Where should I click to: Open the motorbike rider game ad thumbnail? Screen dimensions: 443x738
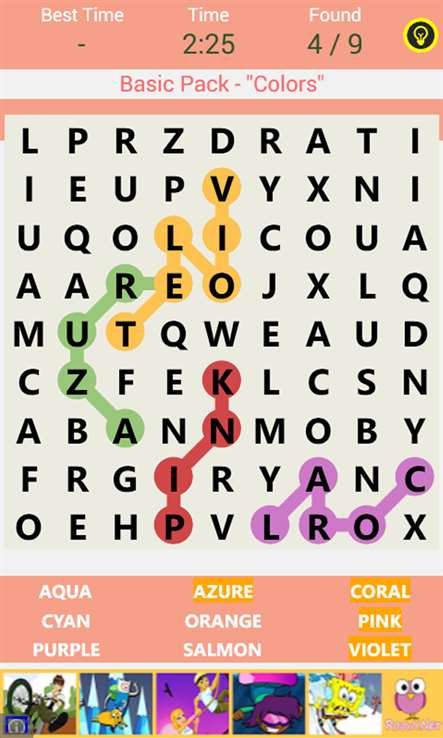[40, 703]
